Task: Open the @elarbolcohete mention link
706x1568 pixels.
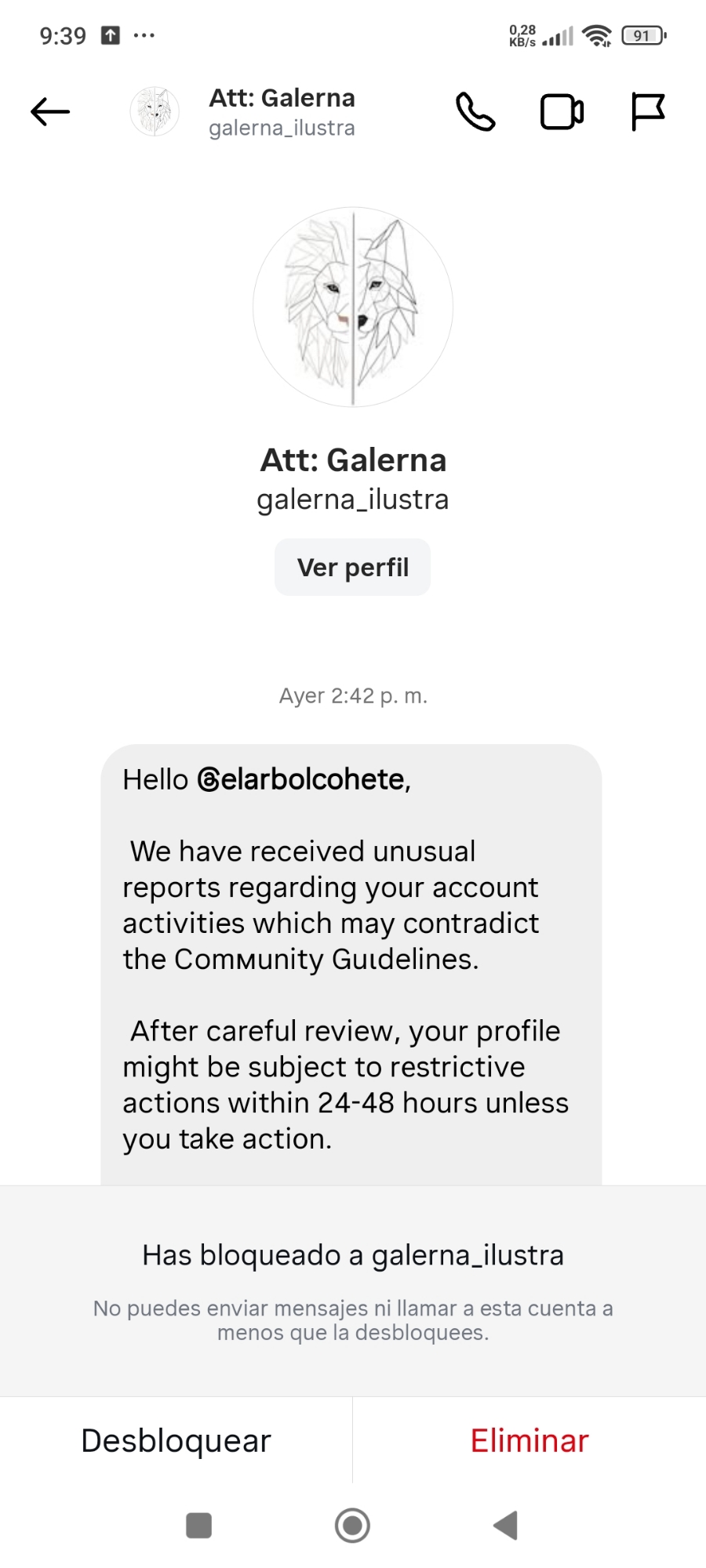Action: [303, 779]
